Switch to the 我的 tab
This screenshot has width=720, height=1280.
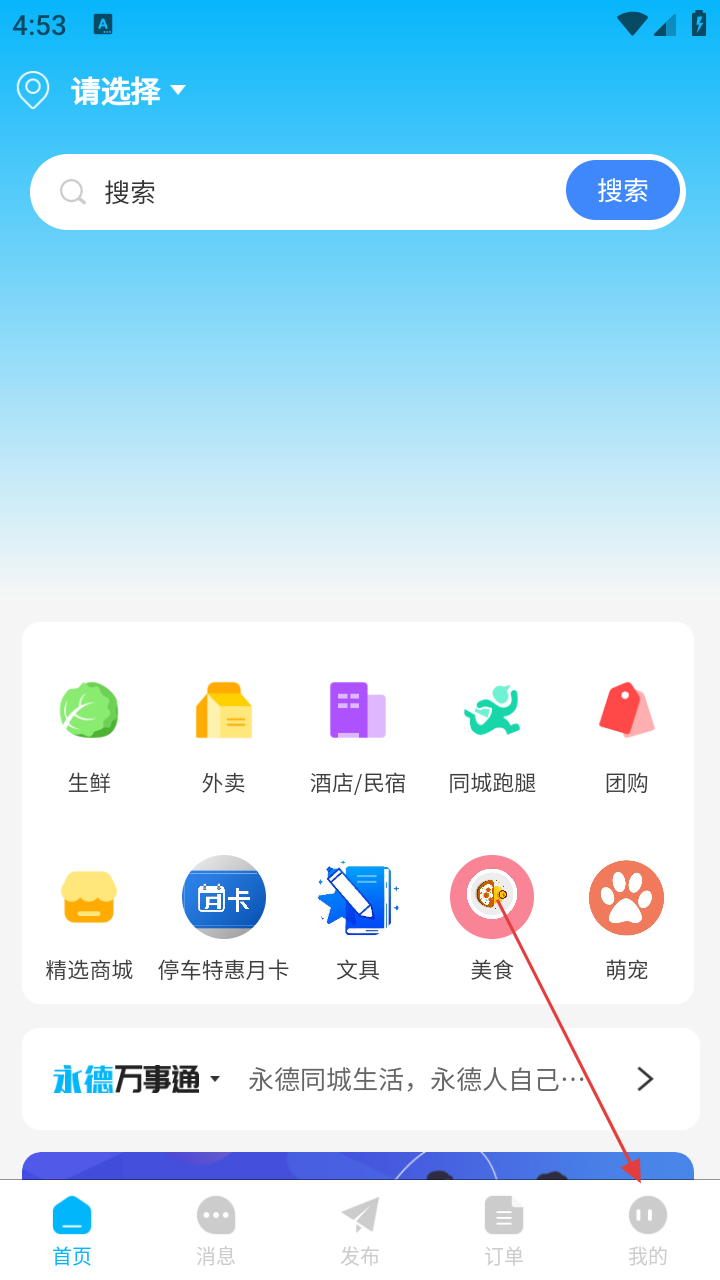(x=648, y=1231)
